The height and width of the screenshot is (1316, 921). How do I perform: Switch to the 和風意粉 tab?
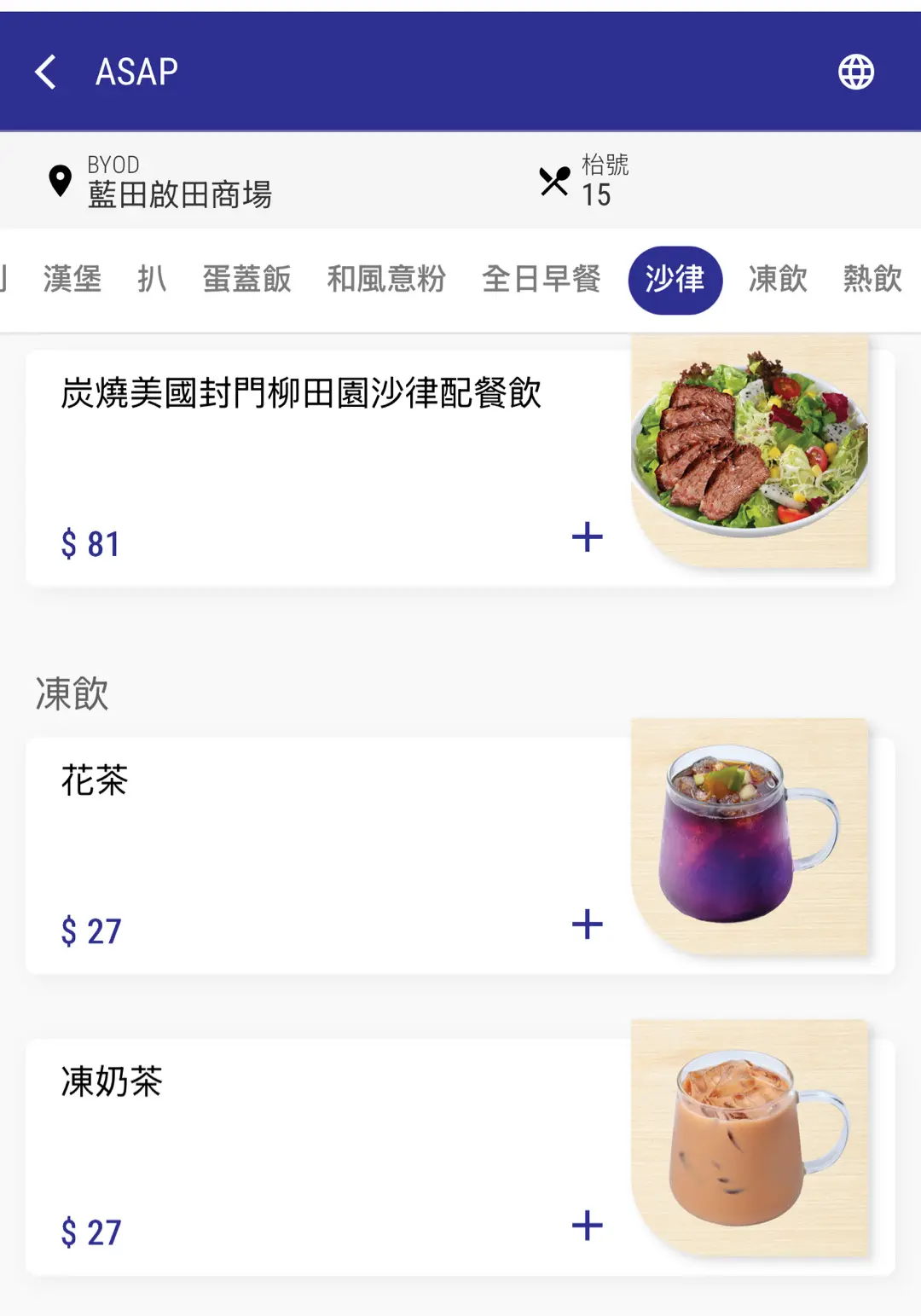[x=386, y=279]
